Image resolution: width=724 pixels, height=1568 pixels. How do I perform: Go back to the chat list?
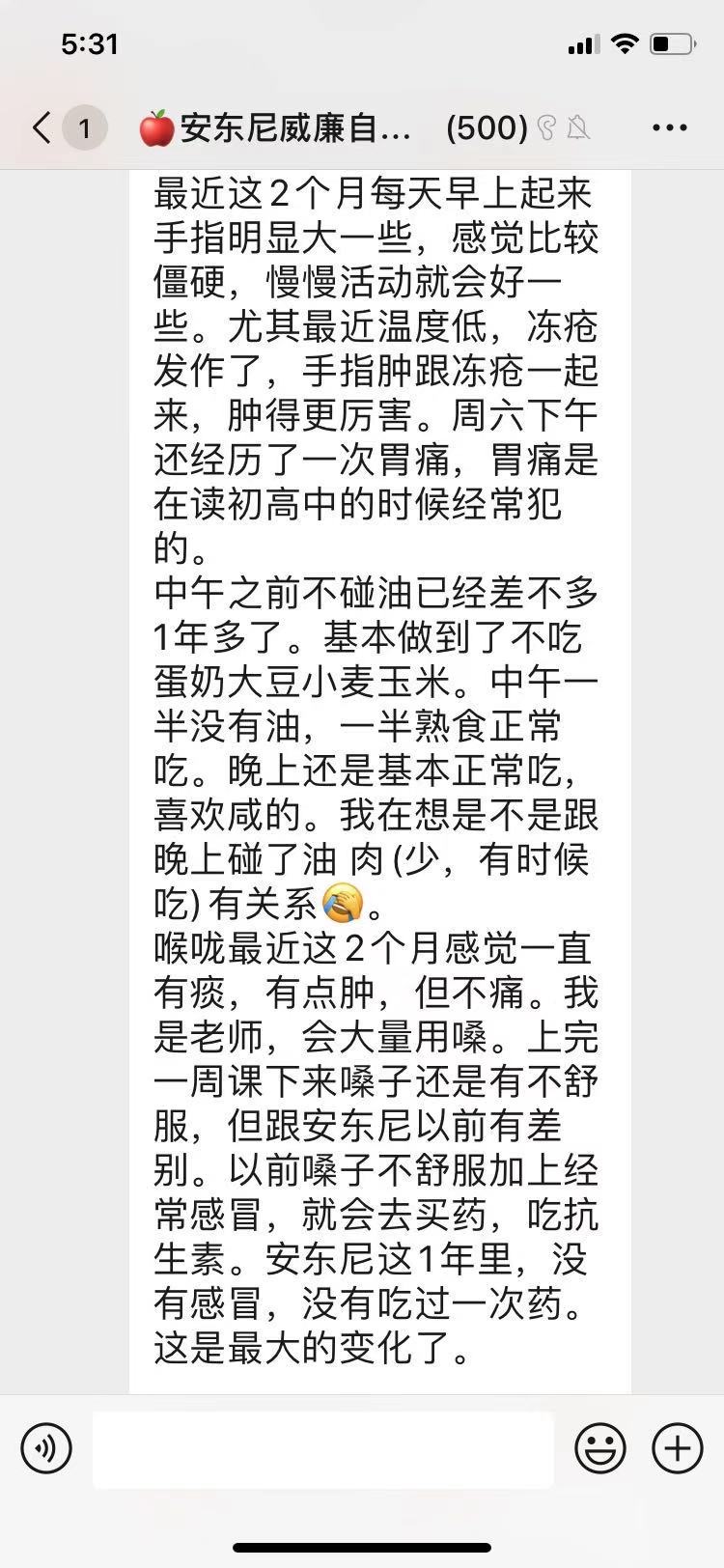click(x=42, y=127)
